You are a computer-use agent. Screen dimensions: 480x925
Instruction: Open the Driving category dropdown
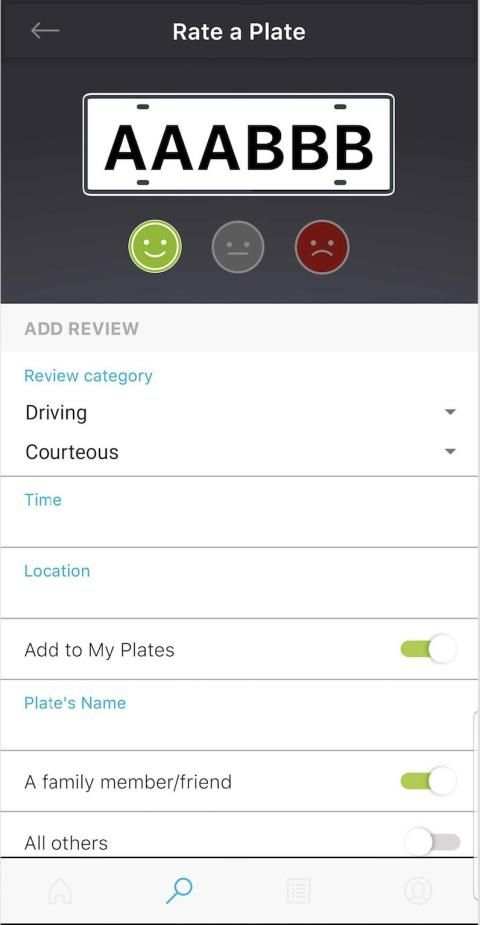tap(240, 412)
